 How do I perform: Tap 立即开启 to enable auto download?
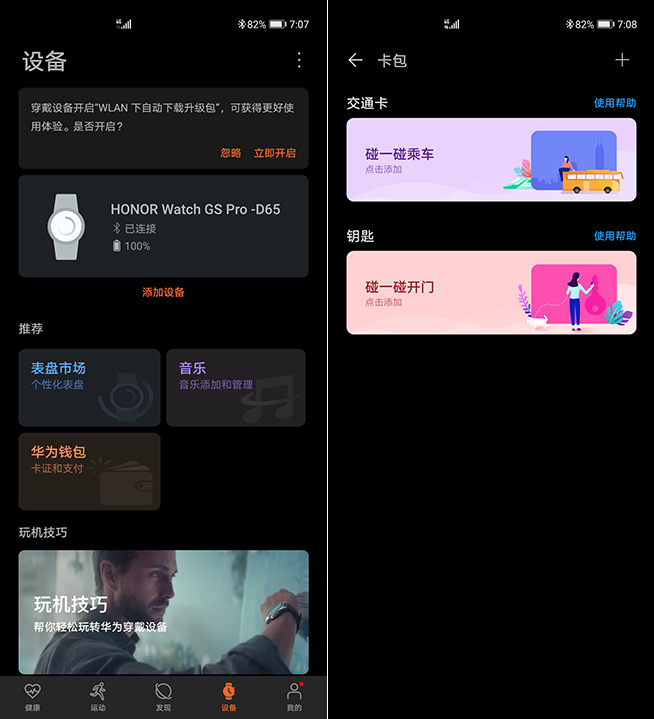tap(275, 153)
